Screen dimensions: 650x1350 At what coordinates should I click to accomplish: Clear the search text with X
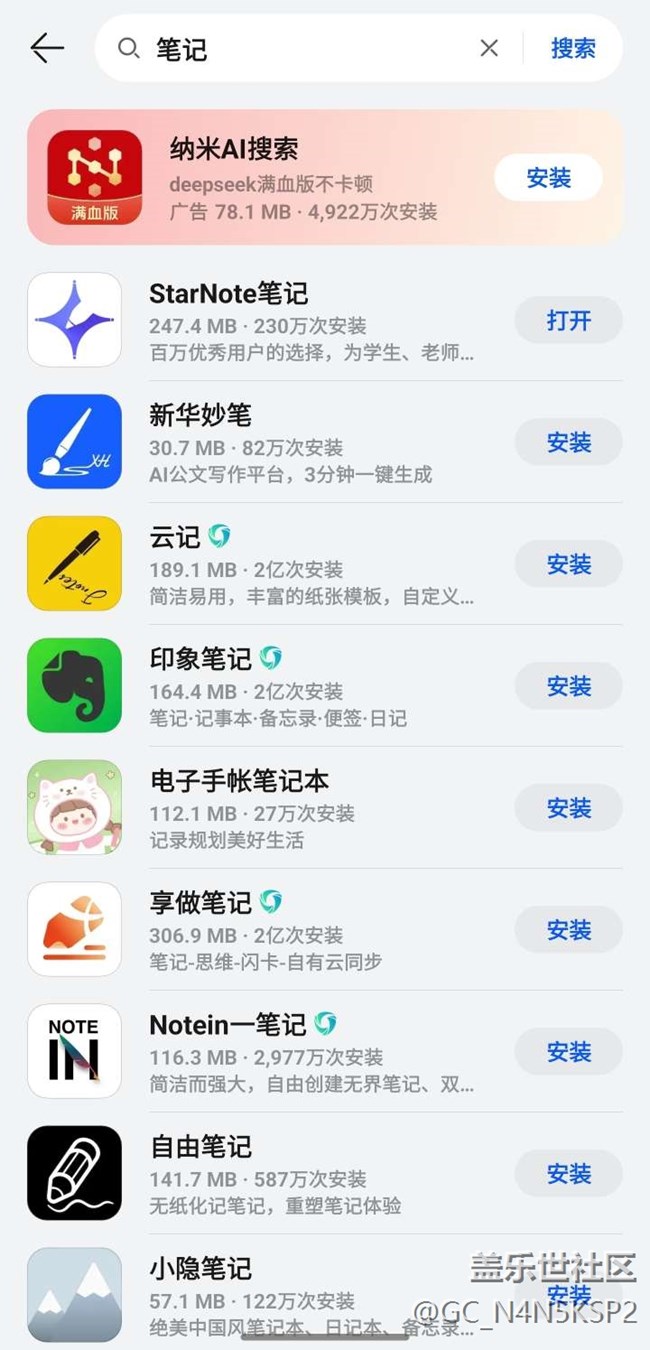pyautogui.click(x=489, y=48)
